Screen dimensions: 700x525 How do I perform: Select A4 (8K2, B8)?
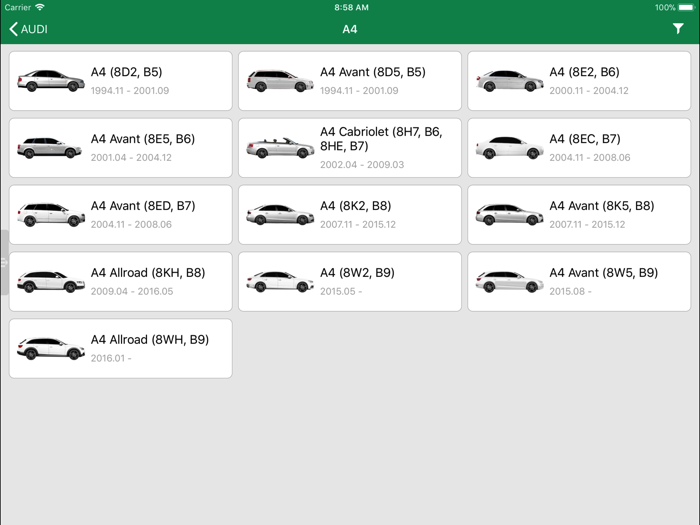click(x=350, y=214)
